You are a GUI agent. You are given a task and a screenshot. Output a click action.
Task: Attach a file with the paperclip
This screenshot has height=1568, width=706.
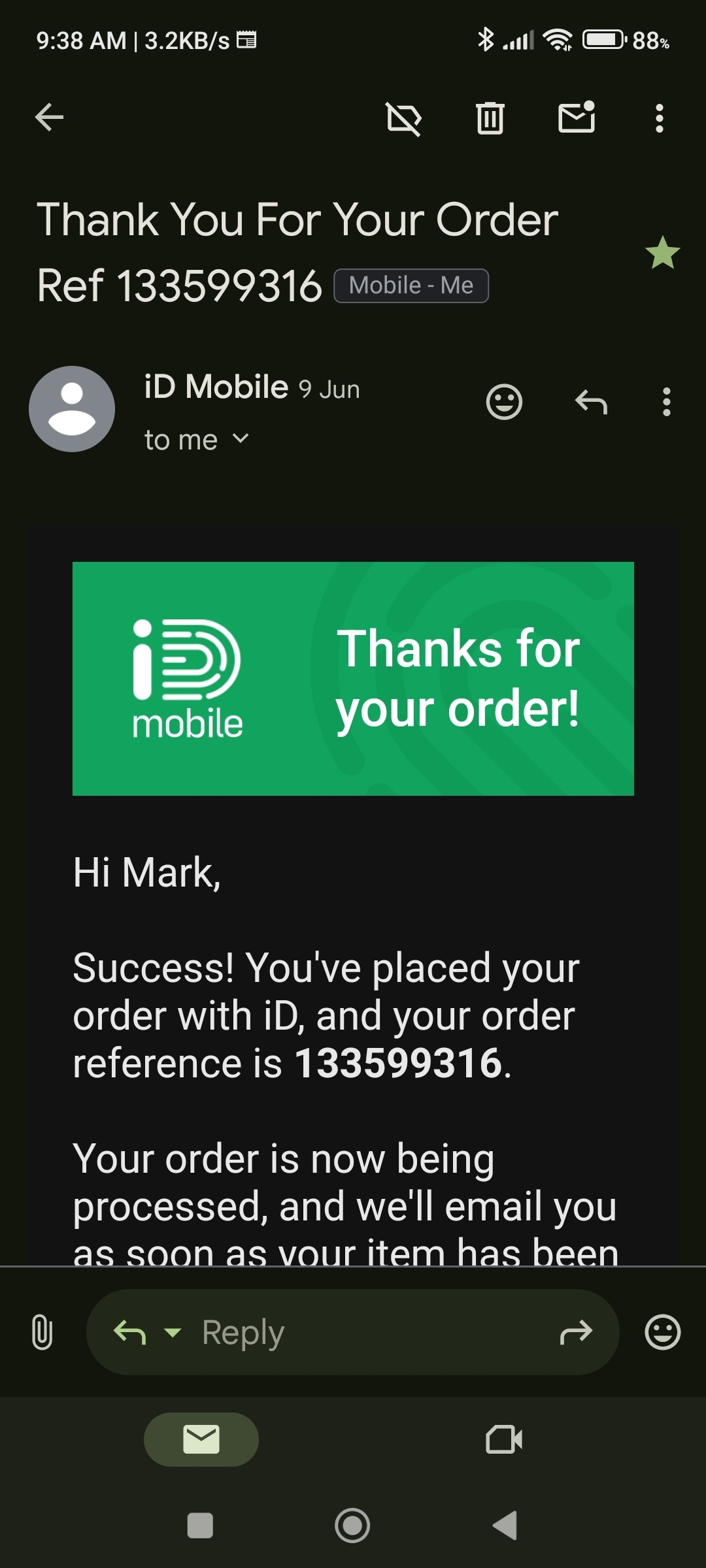42,1332
